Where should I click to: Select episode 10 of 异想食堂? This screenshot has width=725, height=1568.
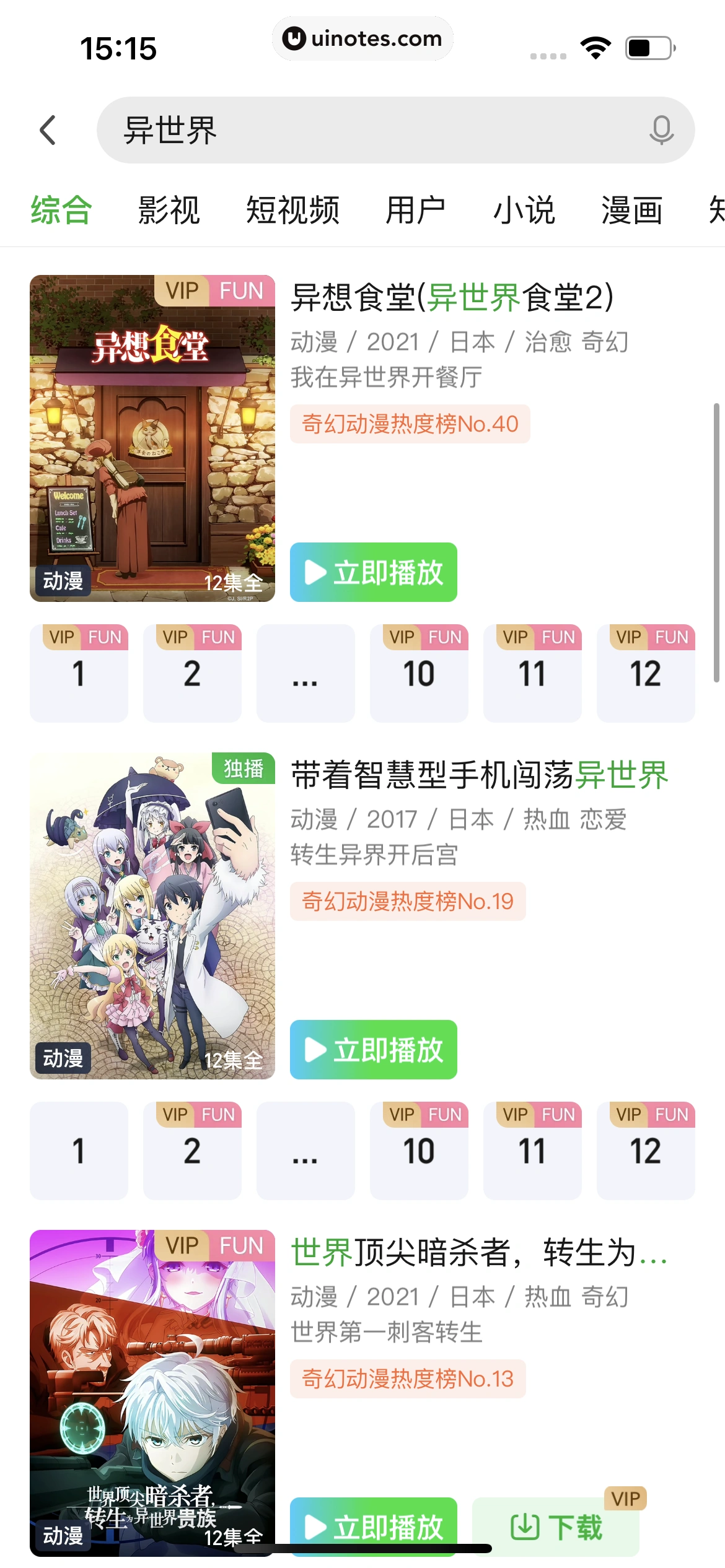[419, 674]
